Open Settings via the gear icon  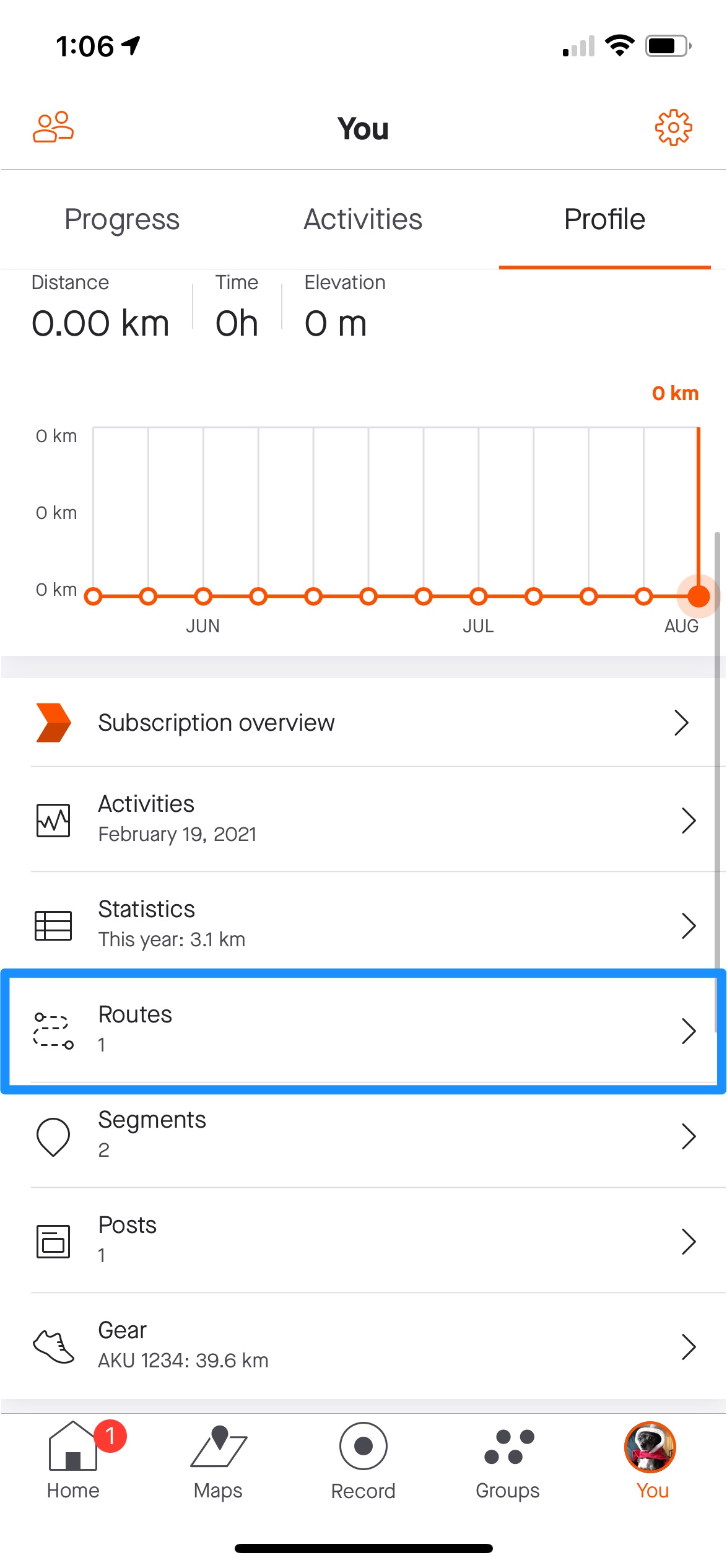tap(674, 128)
